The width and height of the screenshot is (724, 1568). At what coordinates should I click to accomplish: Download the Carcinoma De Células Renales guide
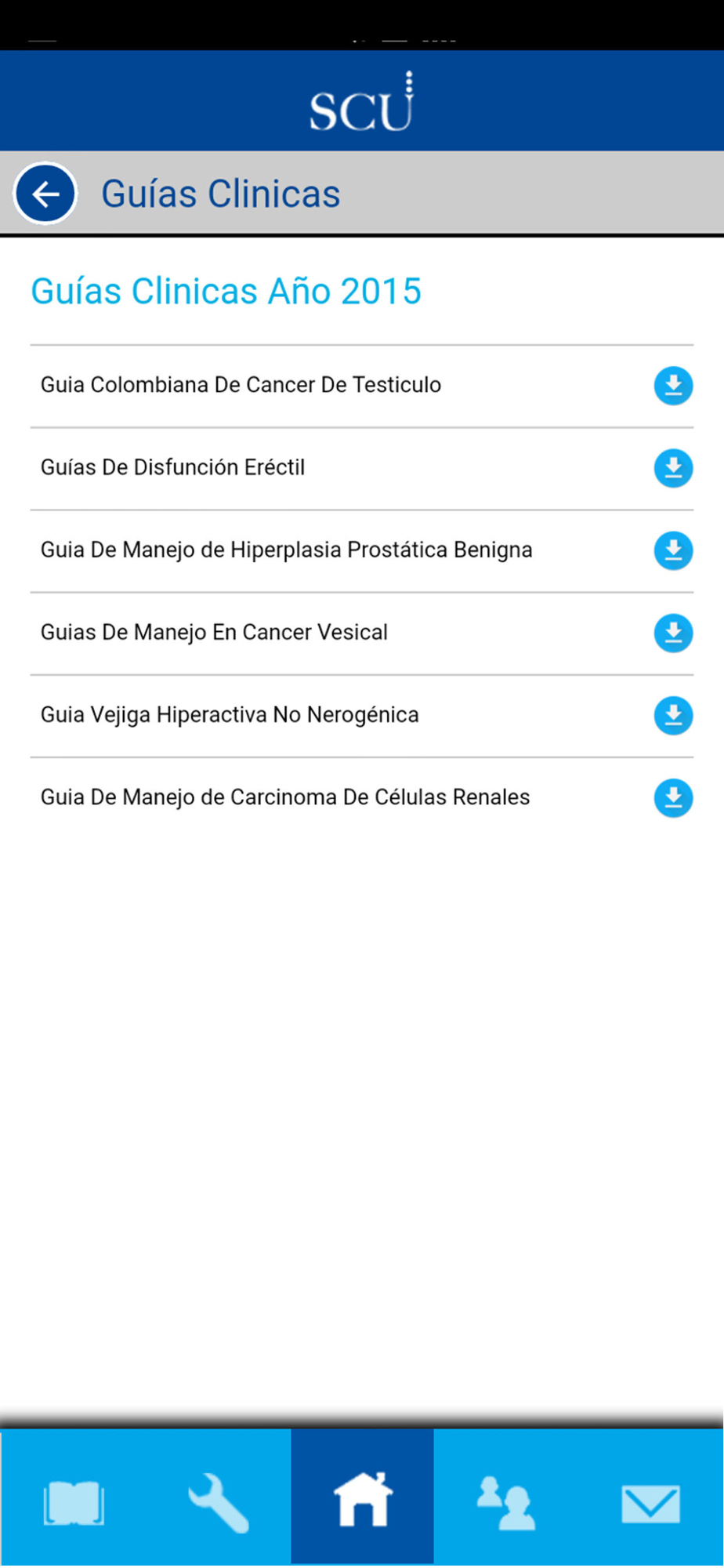point(673,798)
